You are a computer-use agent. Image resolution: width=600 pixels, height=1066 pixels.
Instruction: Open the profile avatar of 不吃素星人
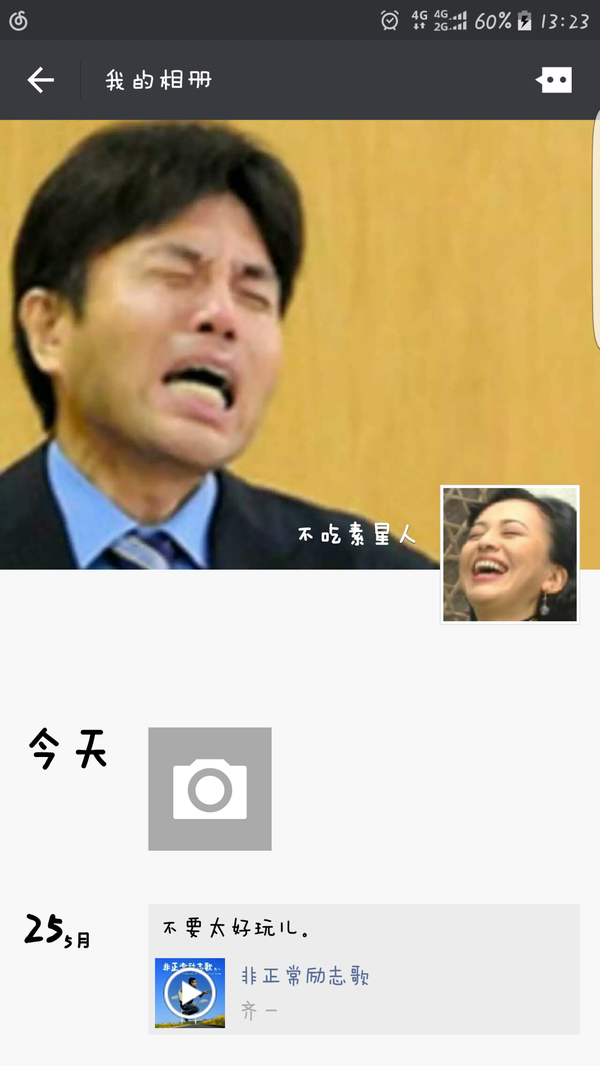510,554
